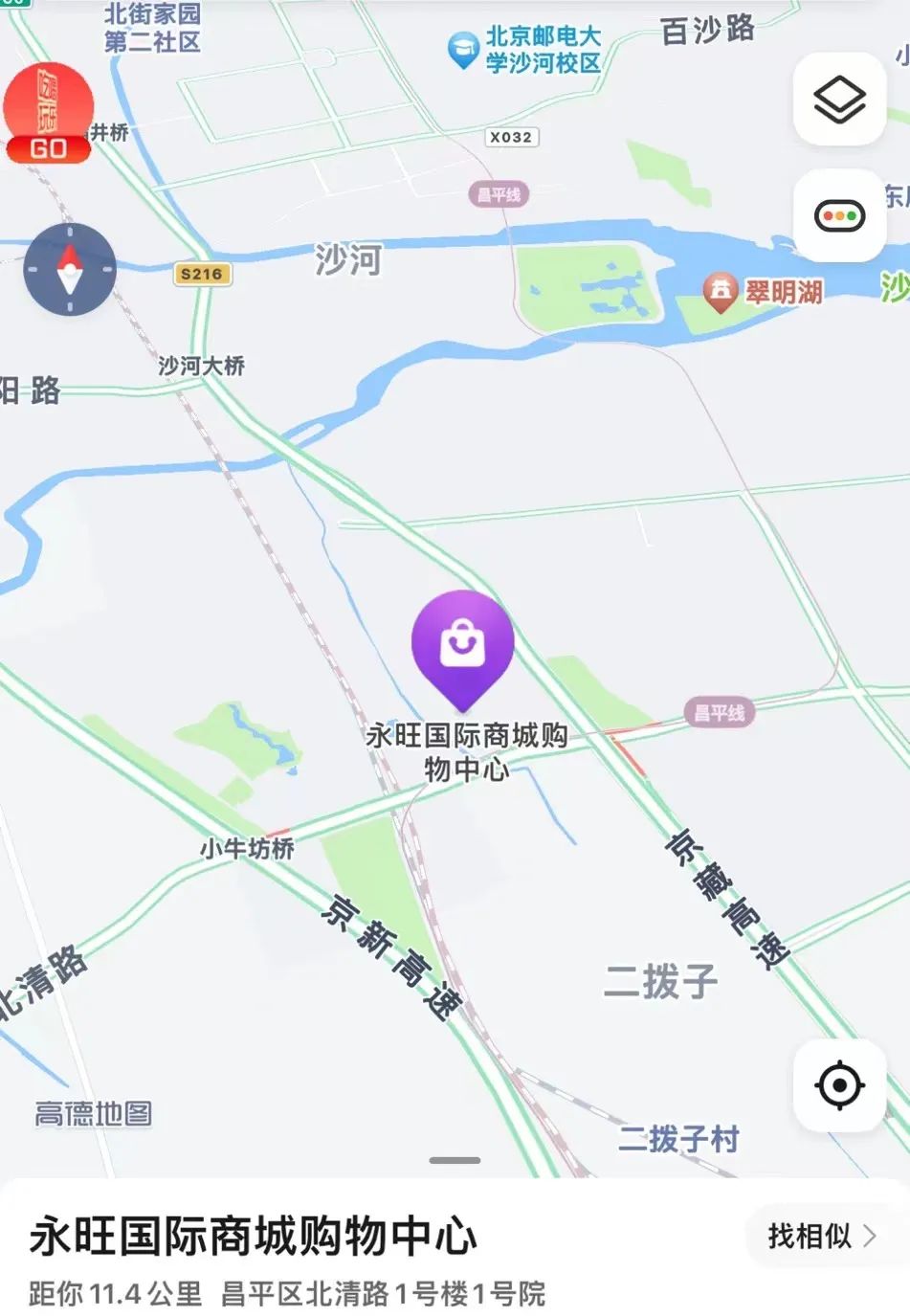
Task: Toggle the traffic conditions overlay
Action: point(839,216)
